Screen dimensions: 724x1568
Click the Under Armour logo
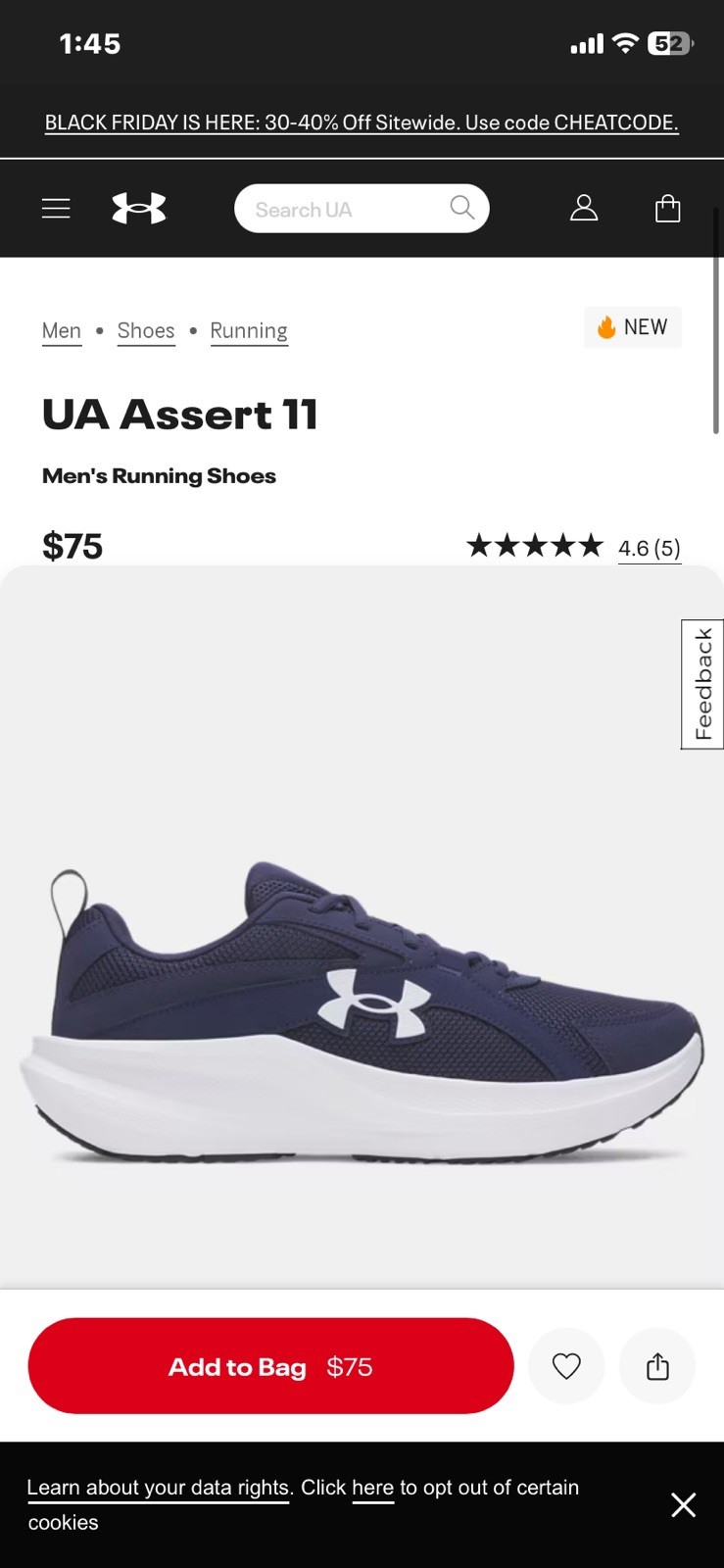139,208
